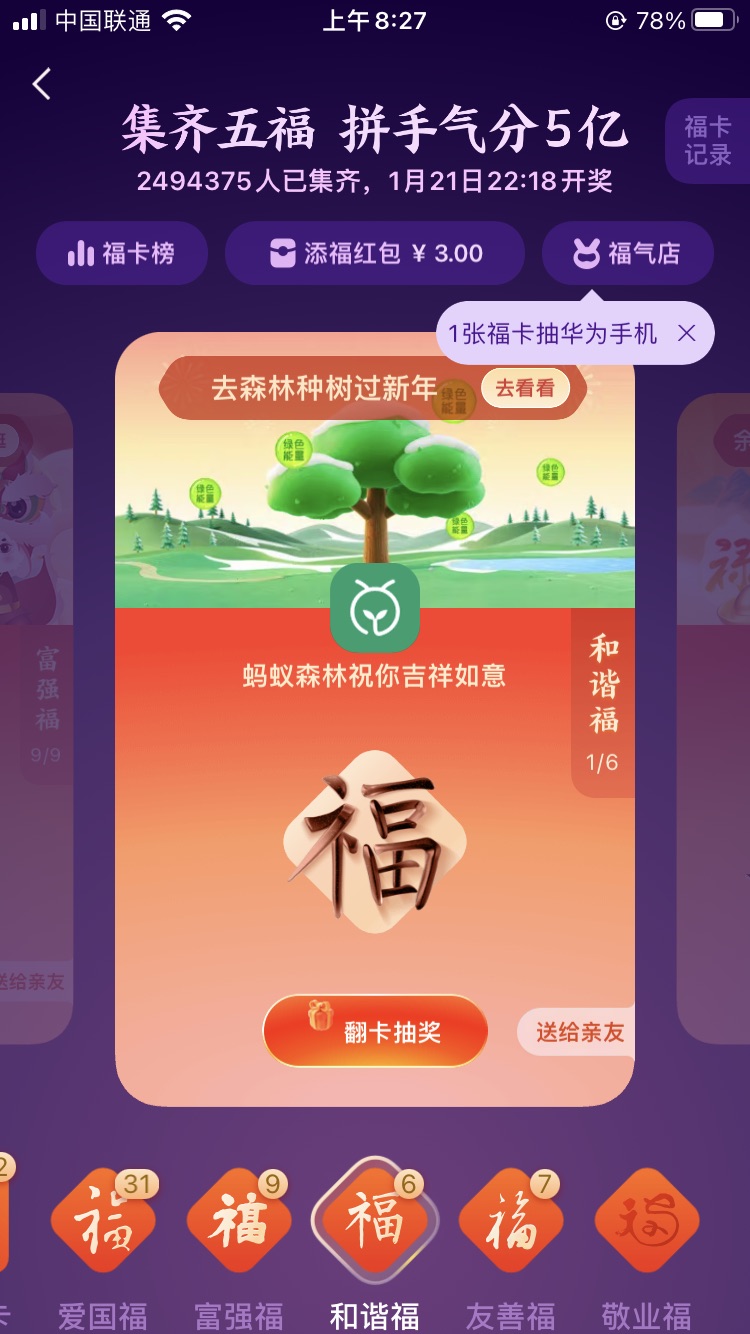Open the 蚂蚁森林 app icon
750x1334 pixels.
click(x=375, y=609)
